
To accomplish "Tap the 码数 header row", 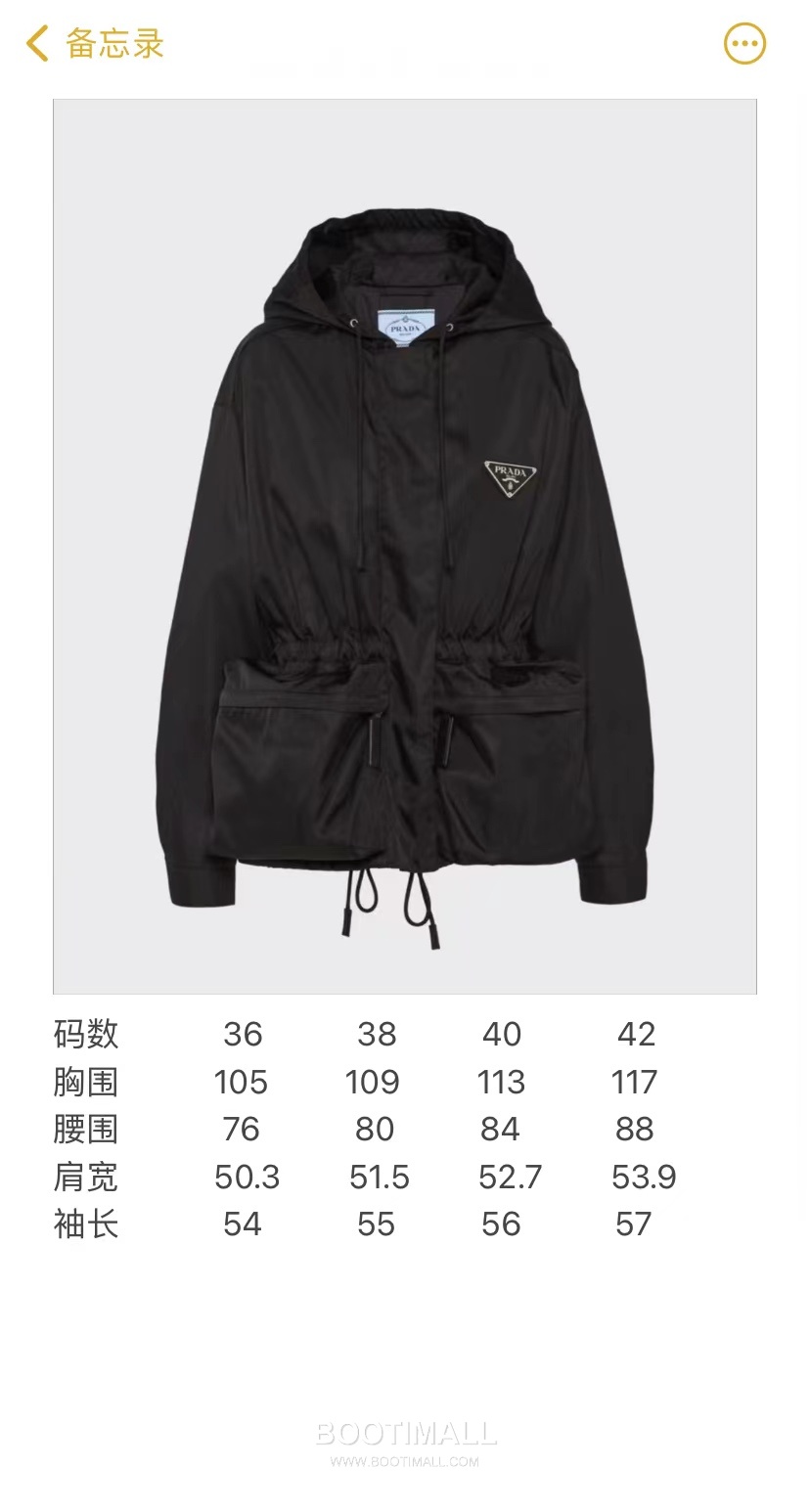I will pyautogui.click(x=85, y=1035).
